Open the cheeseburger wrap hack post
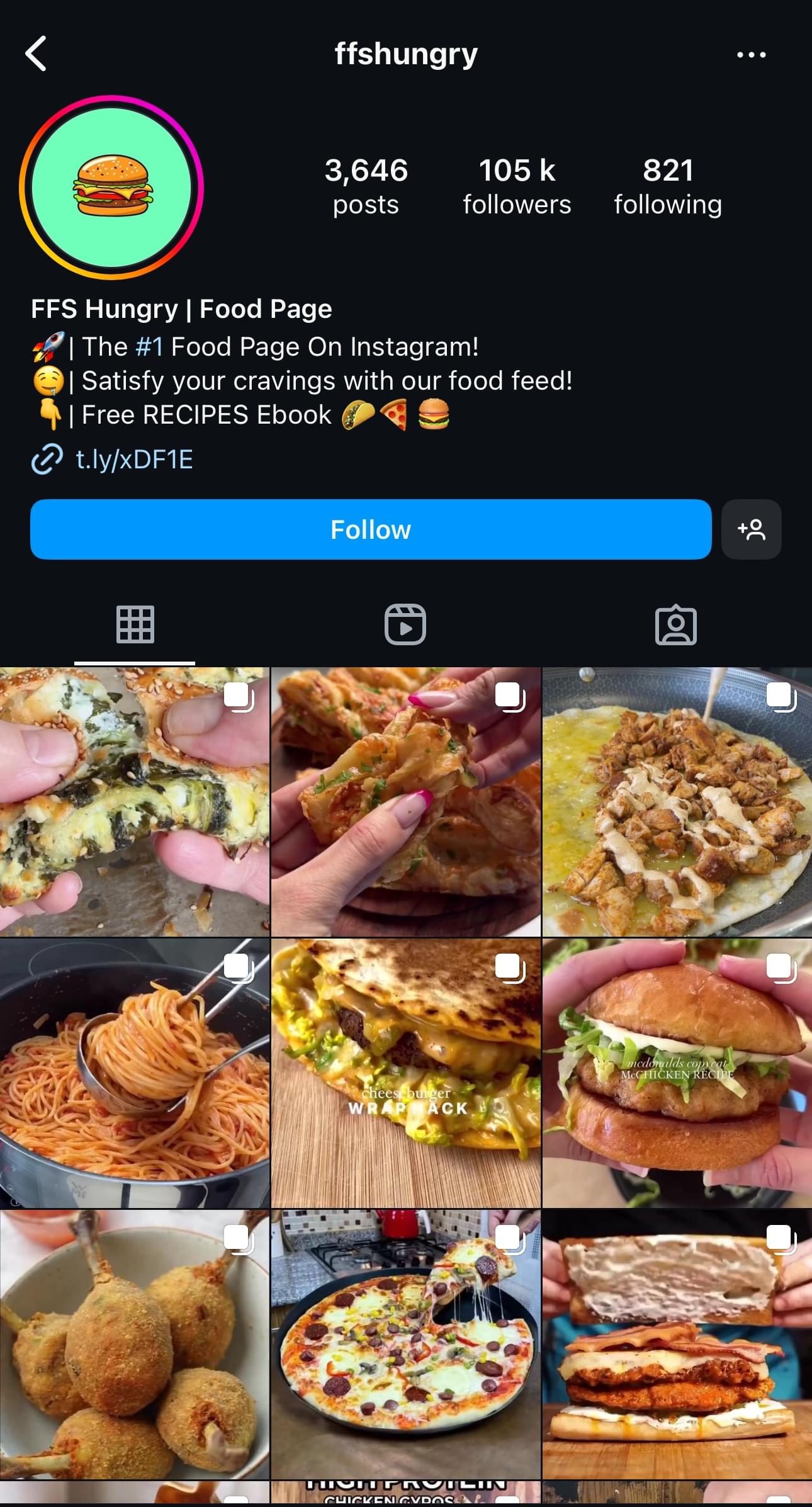Viewport: 812px width, 1507px height. click(405, 1073)
